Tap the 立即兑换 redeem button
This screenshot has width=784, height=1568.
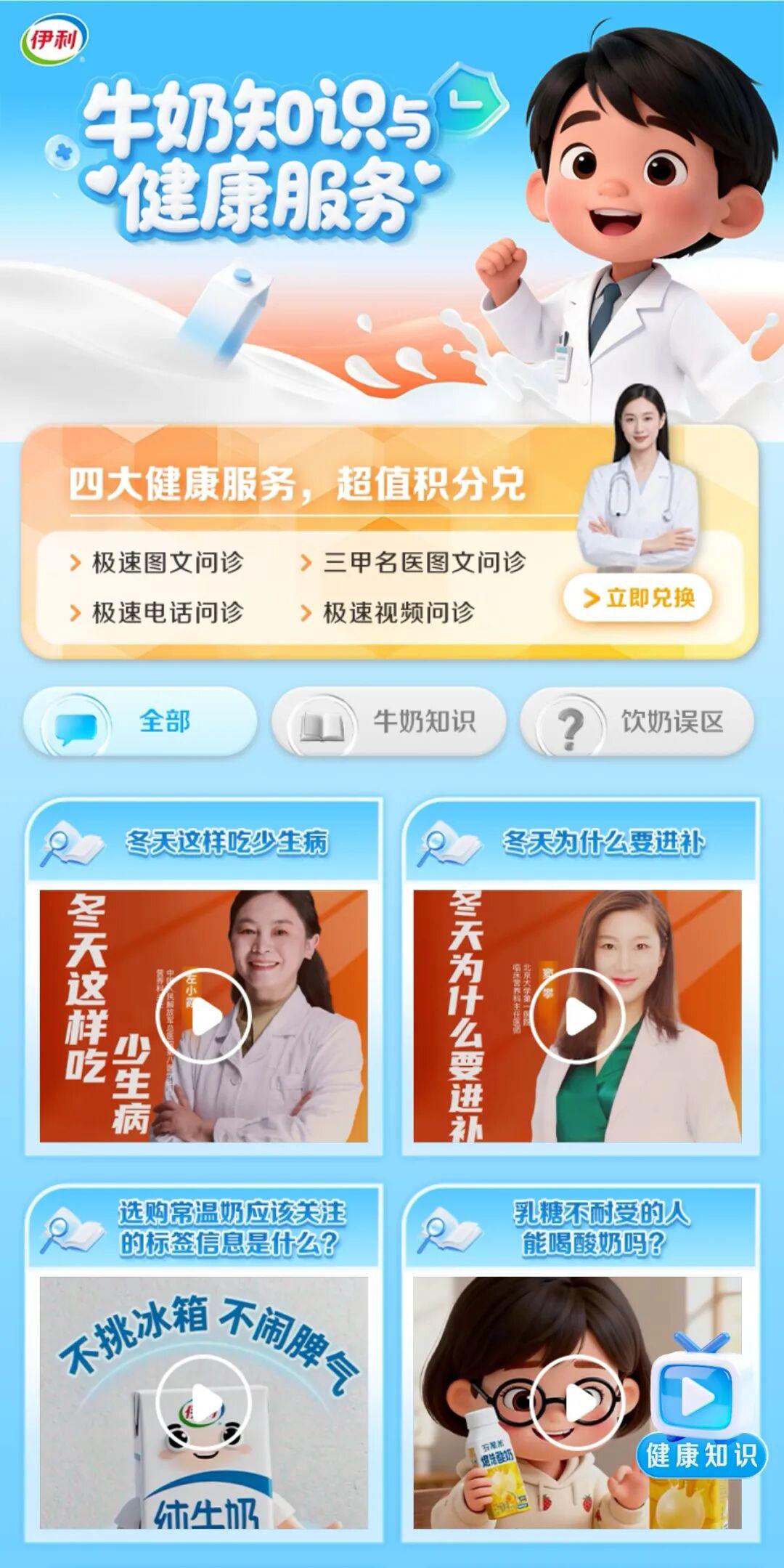click(638, 598)
